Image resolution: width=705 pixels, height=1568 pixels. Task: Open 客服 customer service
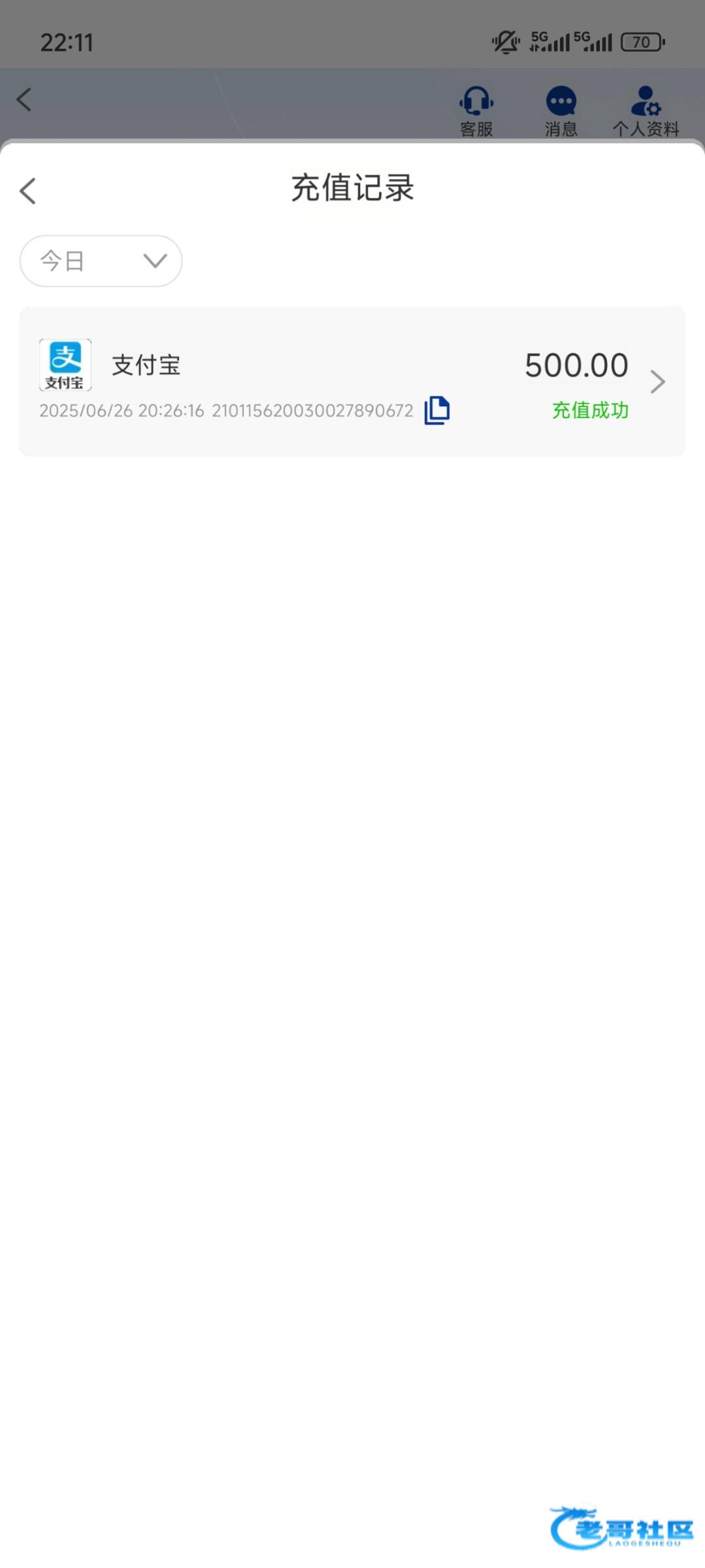(476, 111)
